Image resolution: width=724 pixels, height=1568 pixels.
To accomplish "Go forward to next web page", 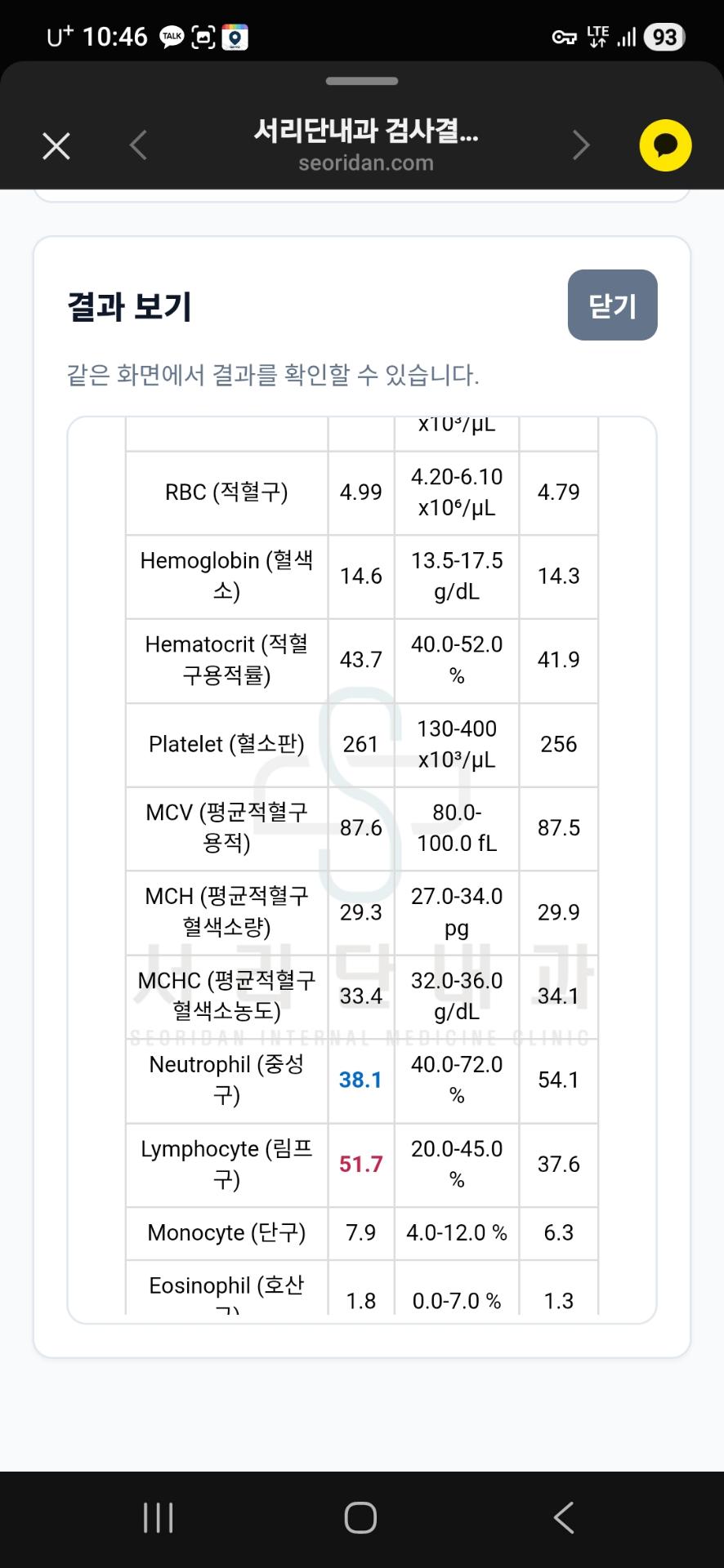I will coord(581,146).
